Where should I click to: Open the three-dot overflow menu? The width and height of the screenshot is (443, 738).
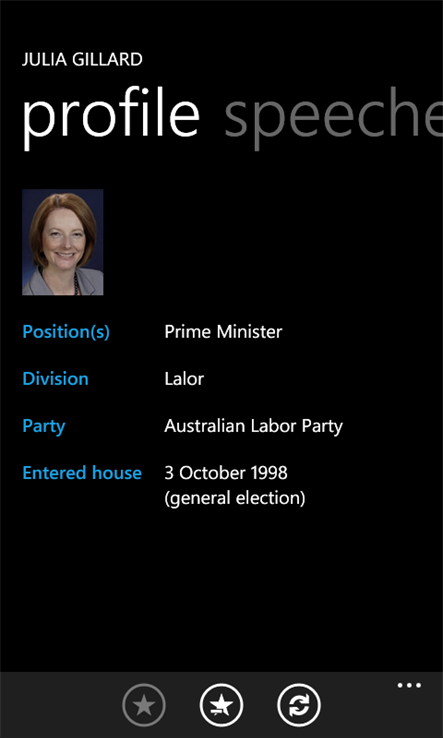tap(409, 685)
